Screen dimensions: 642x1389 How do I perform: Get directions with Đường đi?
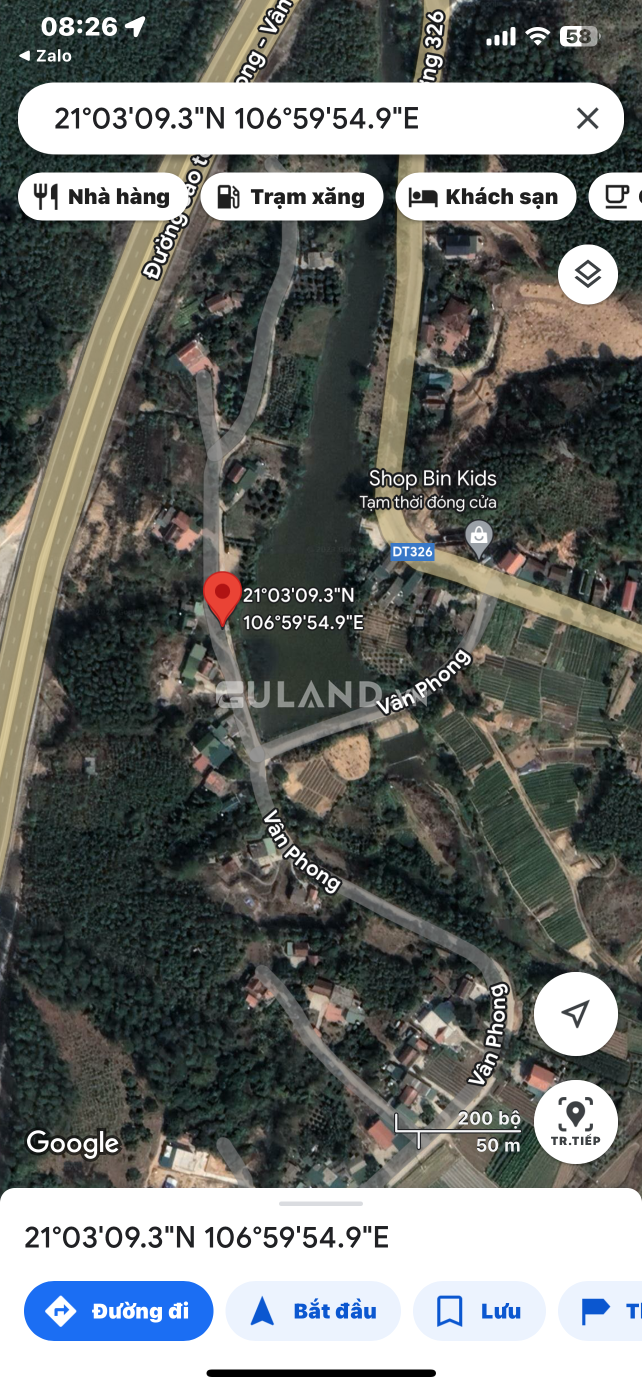click(119, 1311)
